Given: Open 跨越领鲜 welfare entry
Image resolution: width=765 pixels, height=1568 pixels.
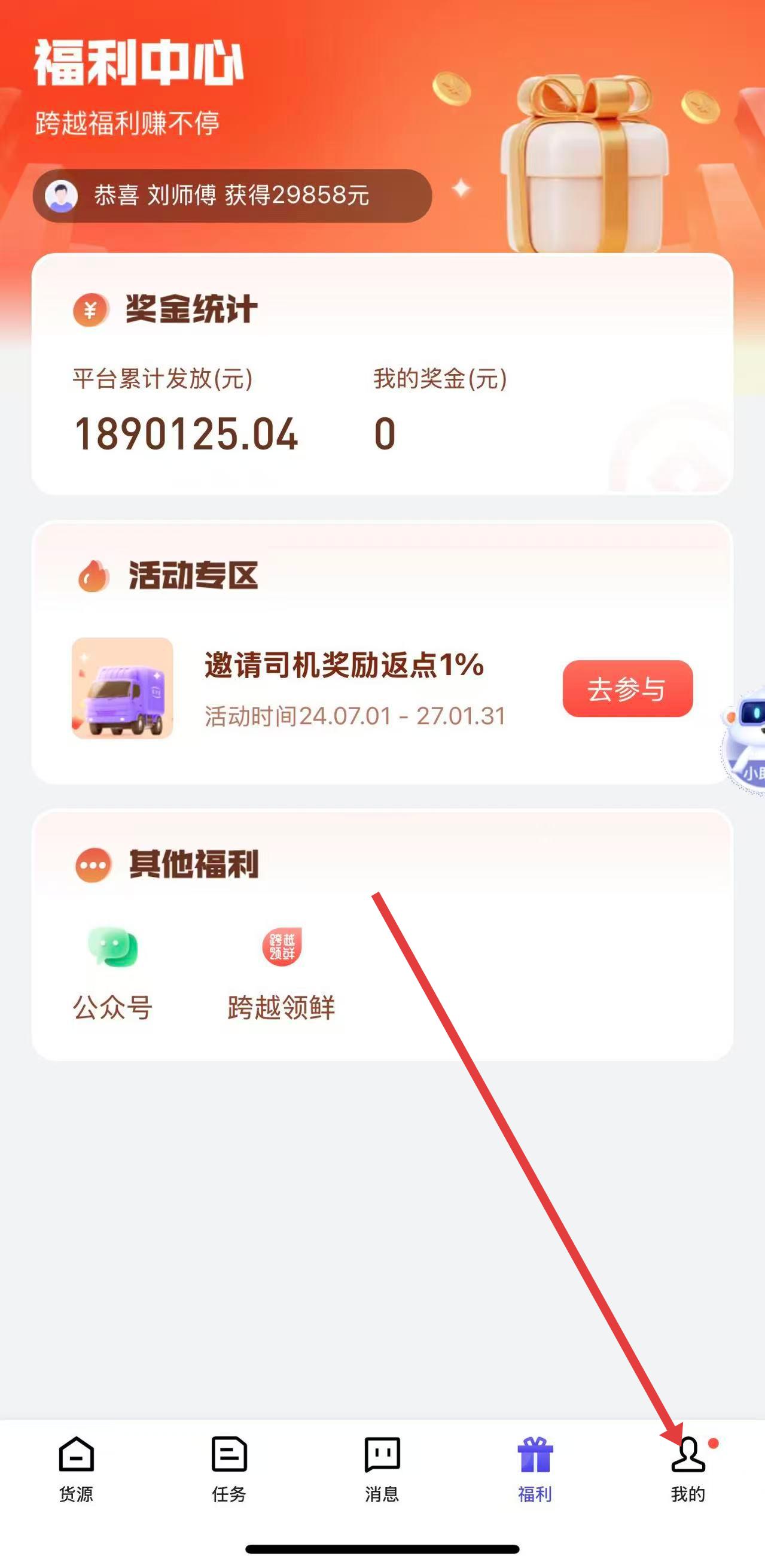Looking at the screenshot, I should (281, 972).
